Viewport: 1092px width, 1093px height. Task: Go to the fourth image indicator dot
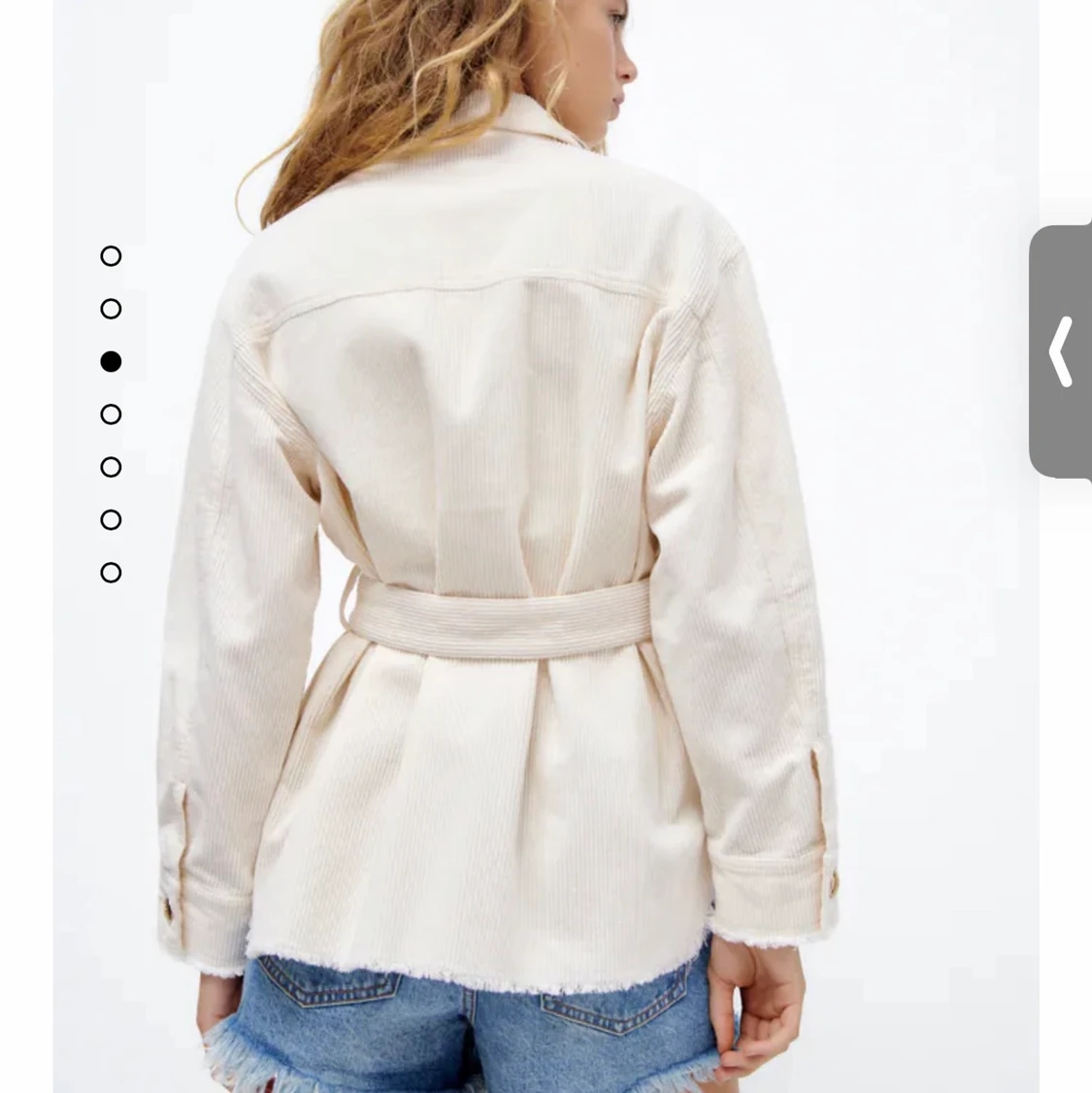(x=111, y=414)
